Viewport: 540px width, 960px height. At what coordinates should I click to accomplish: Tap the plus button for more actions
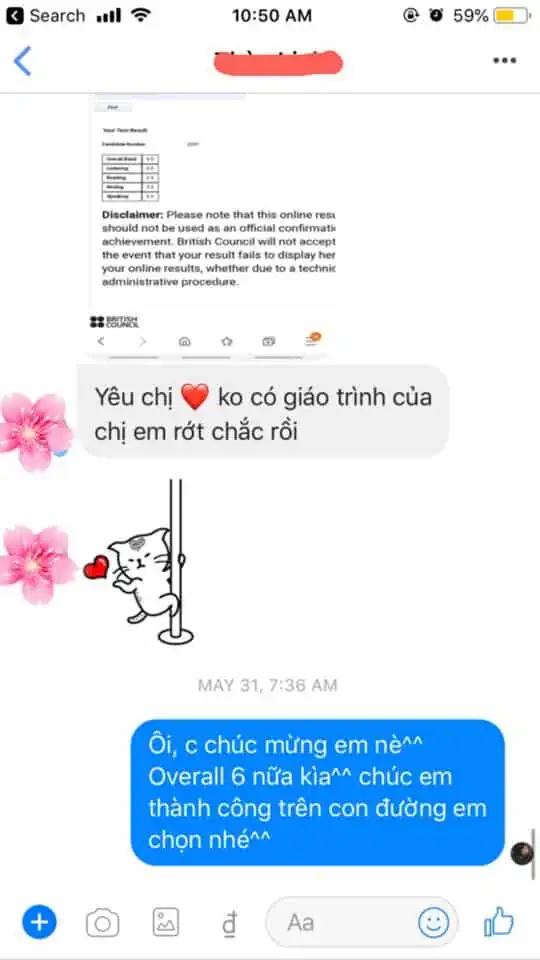coord(39,922)
